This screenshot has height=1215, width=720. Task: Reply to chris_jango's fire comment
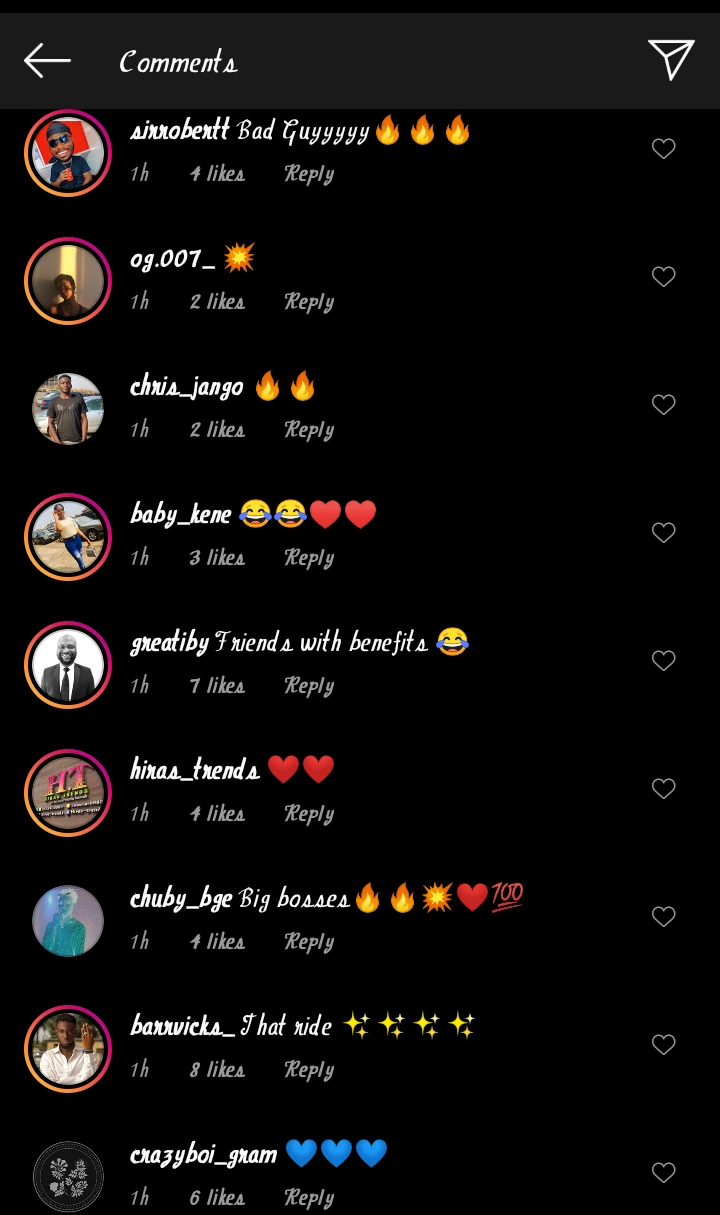point(308,429)
